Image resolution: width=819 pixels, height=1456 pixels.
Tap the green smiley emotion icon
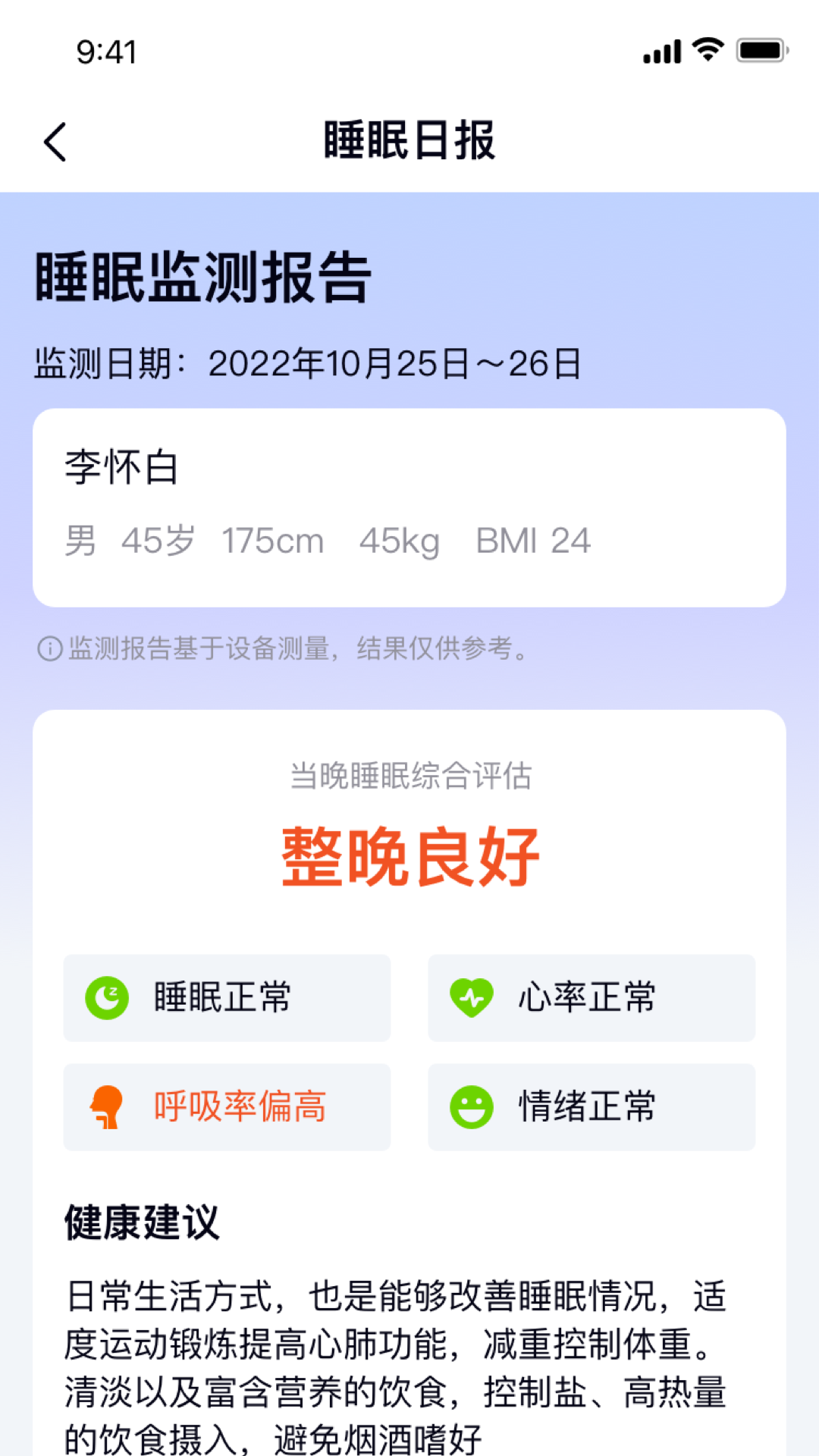(471, 1107)
